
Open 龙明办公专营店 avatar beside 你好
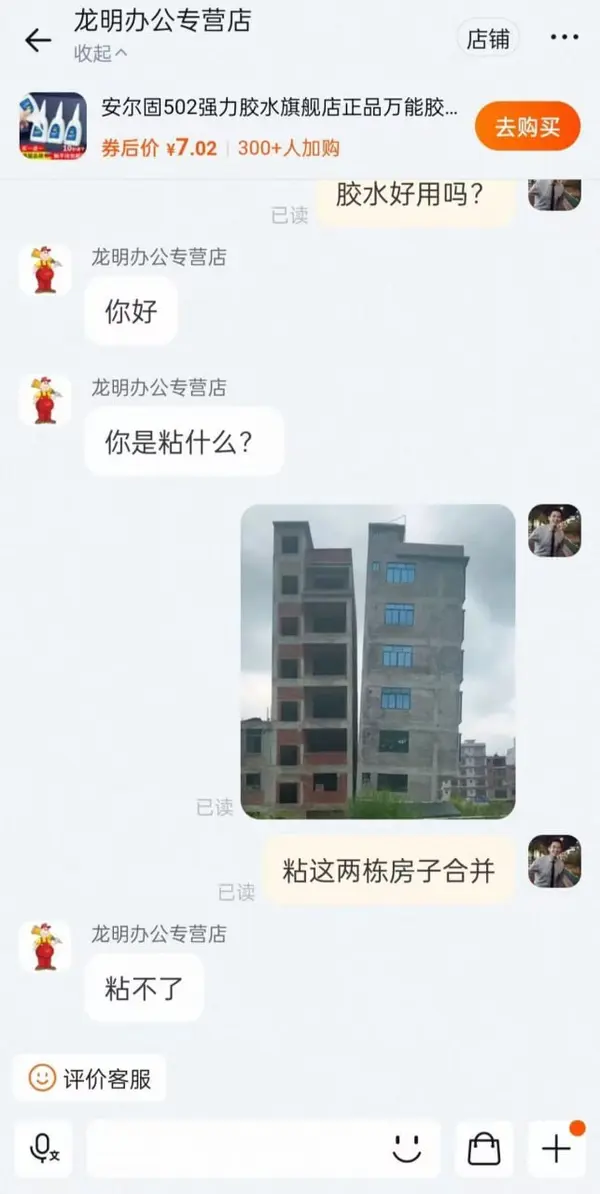[45, 269]
